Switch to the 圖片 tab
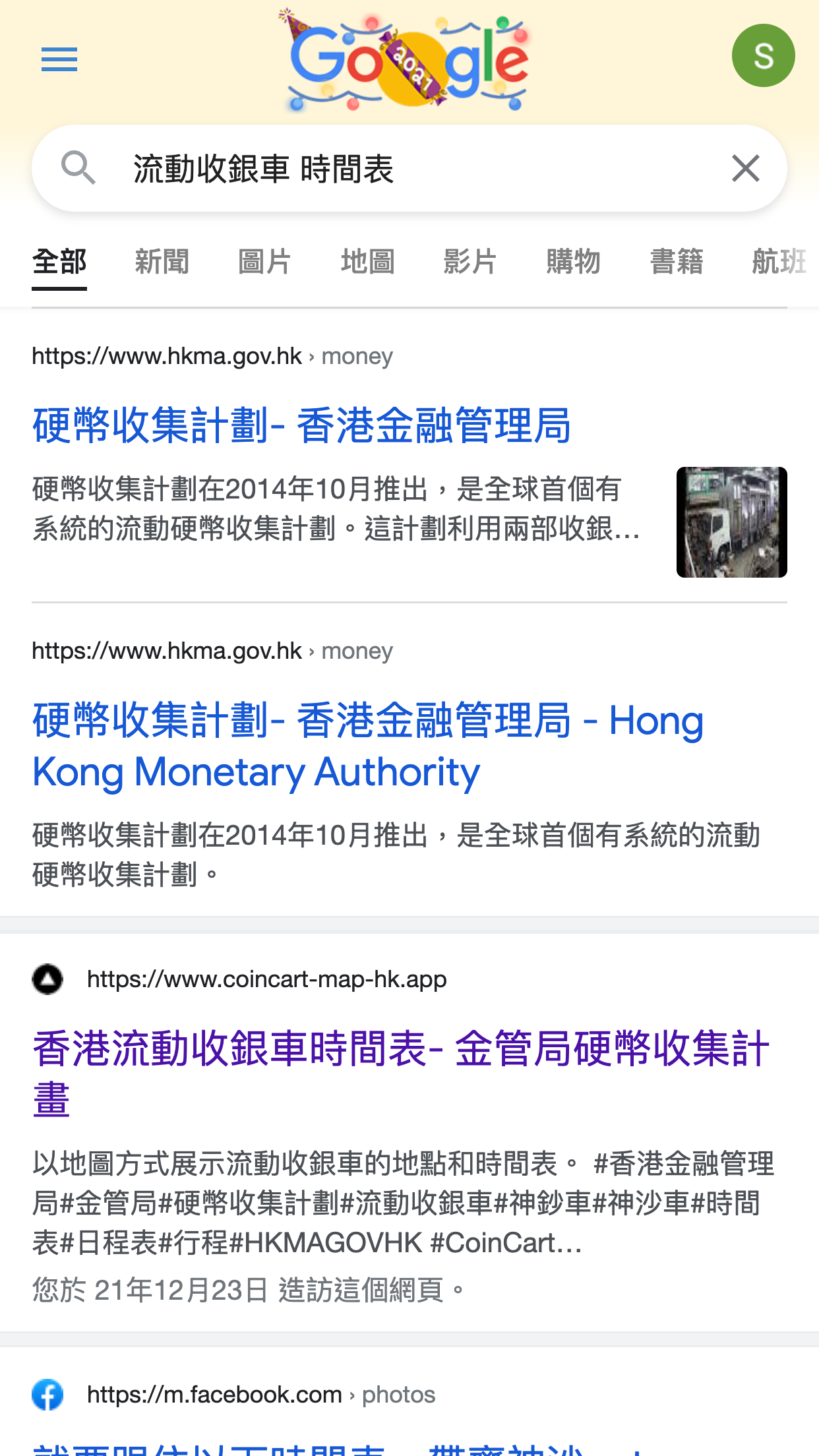 pos(264,262)
